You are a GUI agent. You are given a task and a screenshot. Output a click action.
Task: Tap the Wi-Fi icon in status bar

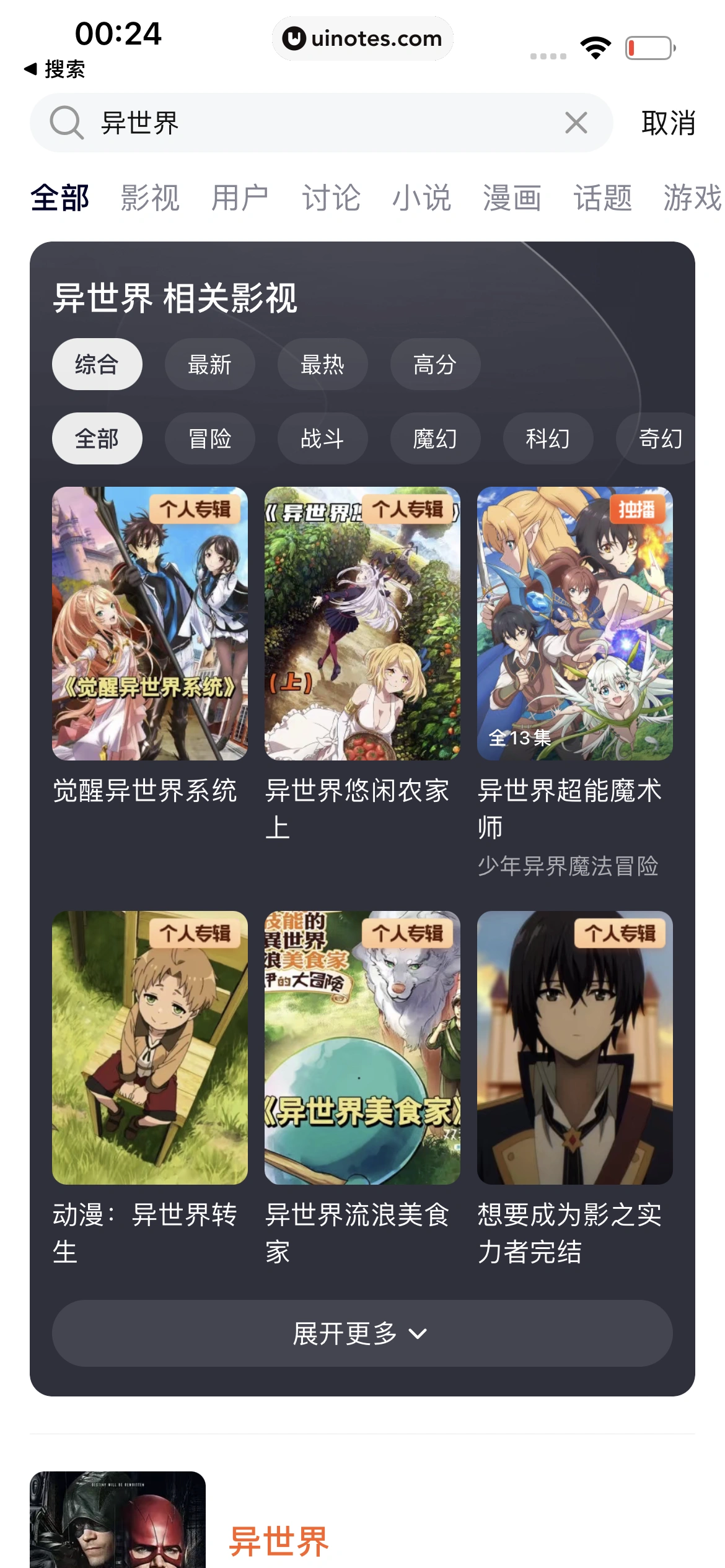pyautogui.click(x=595, y=46)
